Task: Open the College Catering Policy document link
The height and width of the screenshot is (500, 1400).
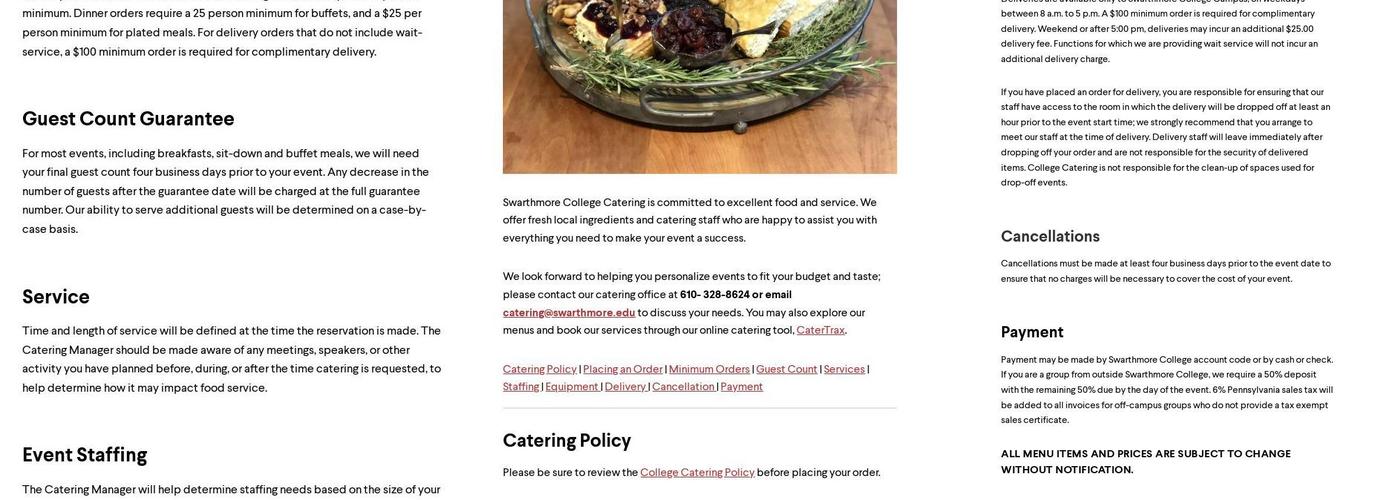Action: 697,473
